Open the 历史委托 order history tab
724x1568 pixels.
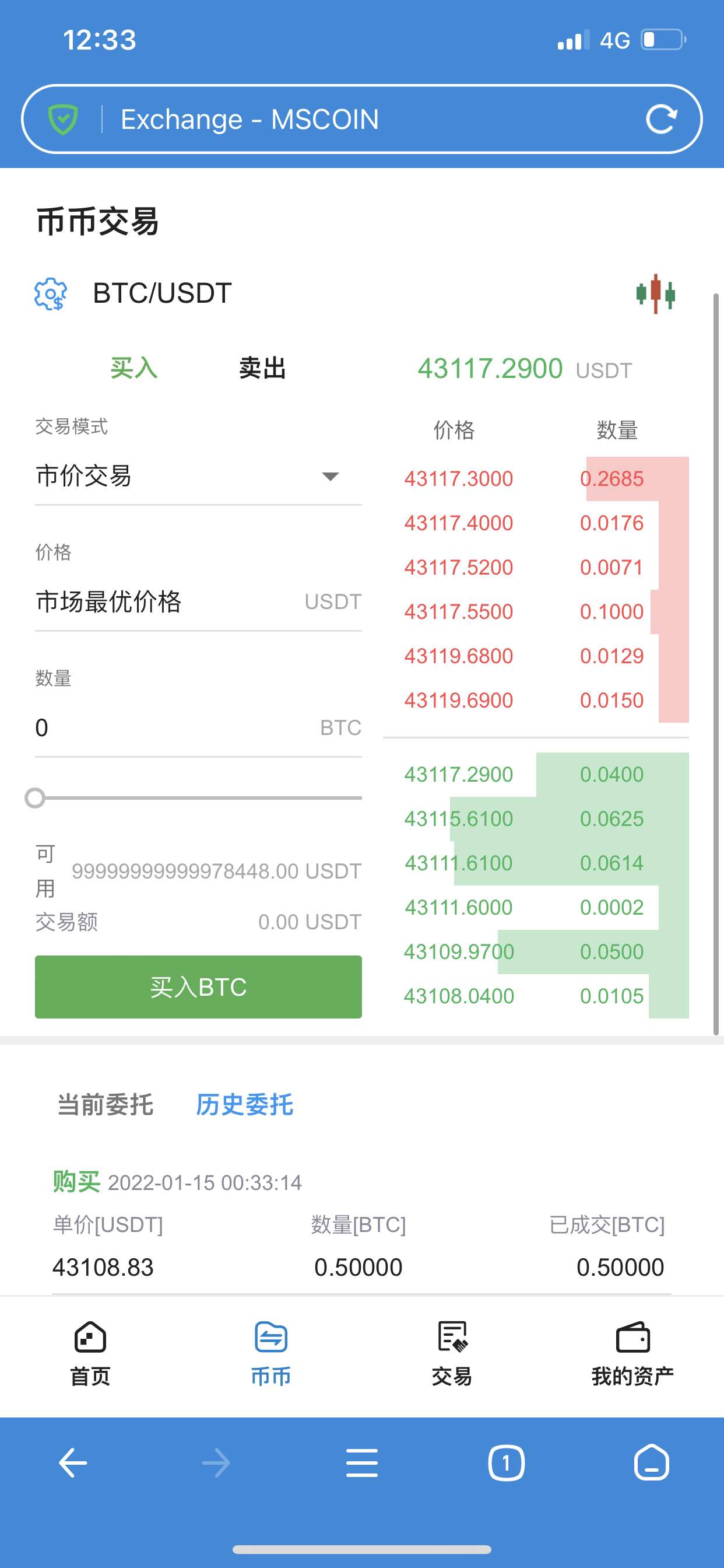pos(245,1104)
